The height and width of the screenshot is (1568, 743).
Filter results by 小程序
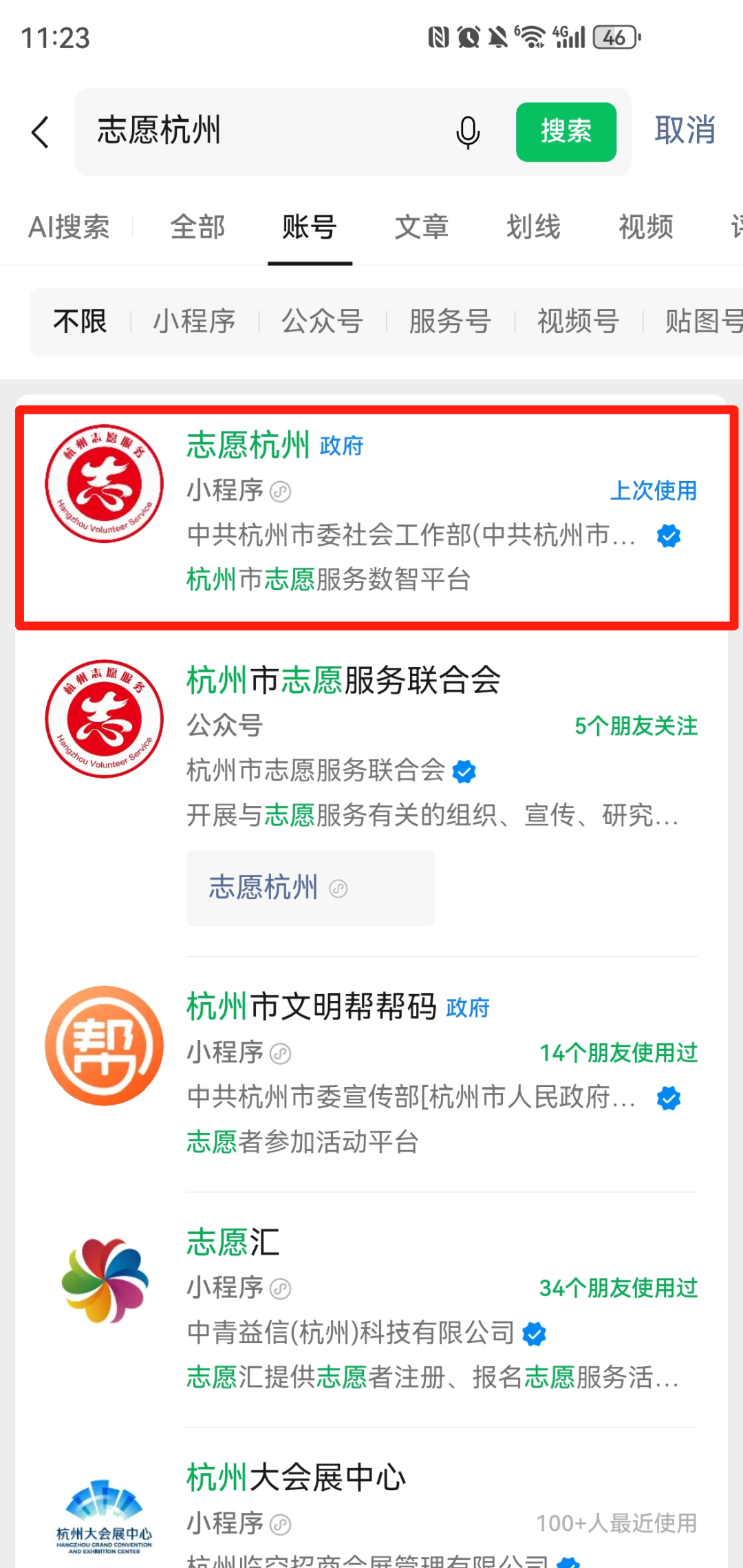point(194,321)
